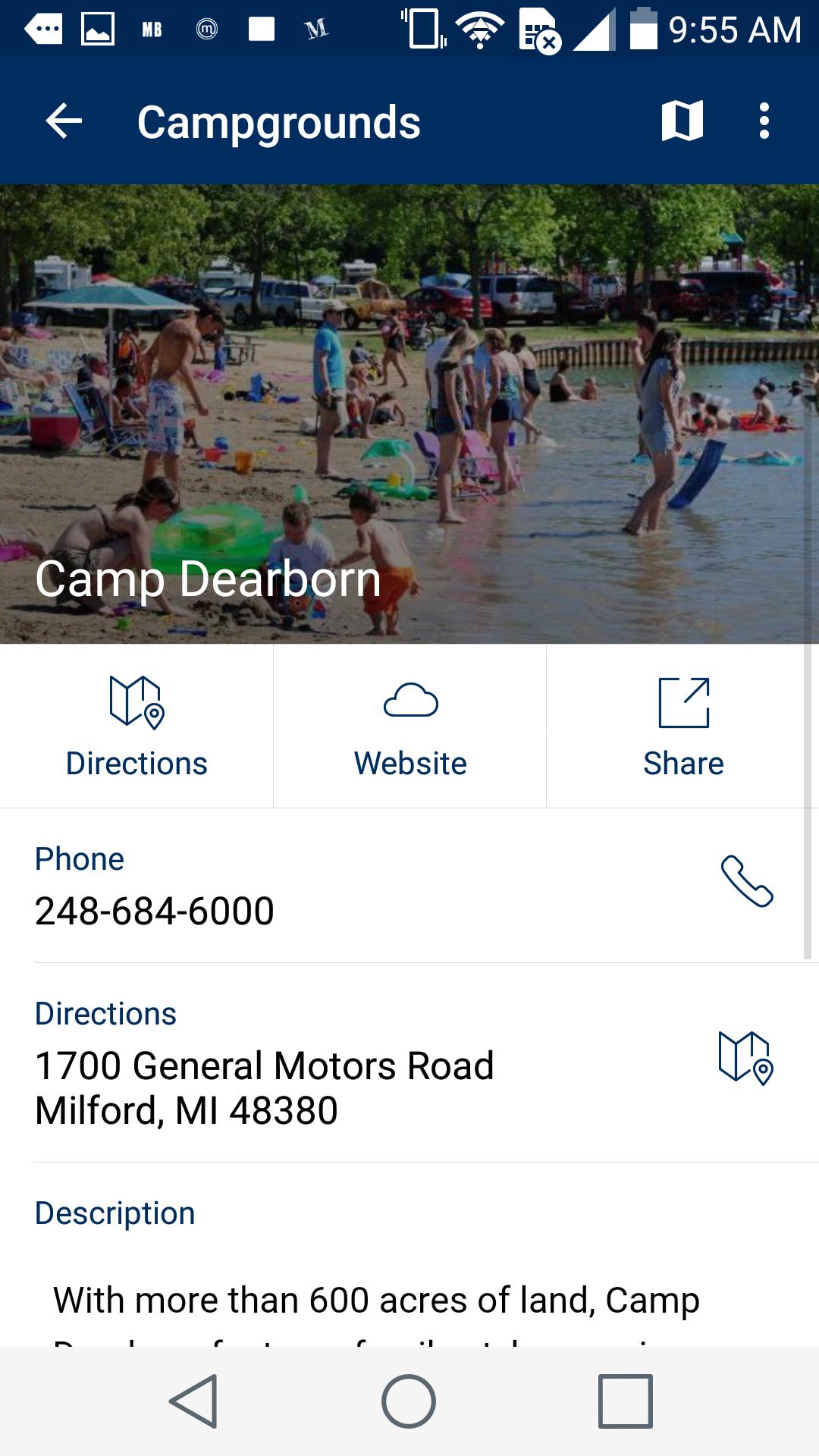Image resolution: width=819 pixels, height=1456 pixels.
Task: Tap the system home button
Action: 409,1401
